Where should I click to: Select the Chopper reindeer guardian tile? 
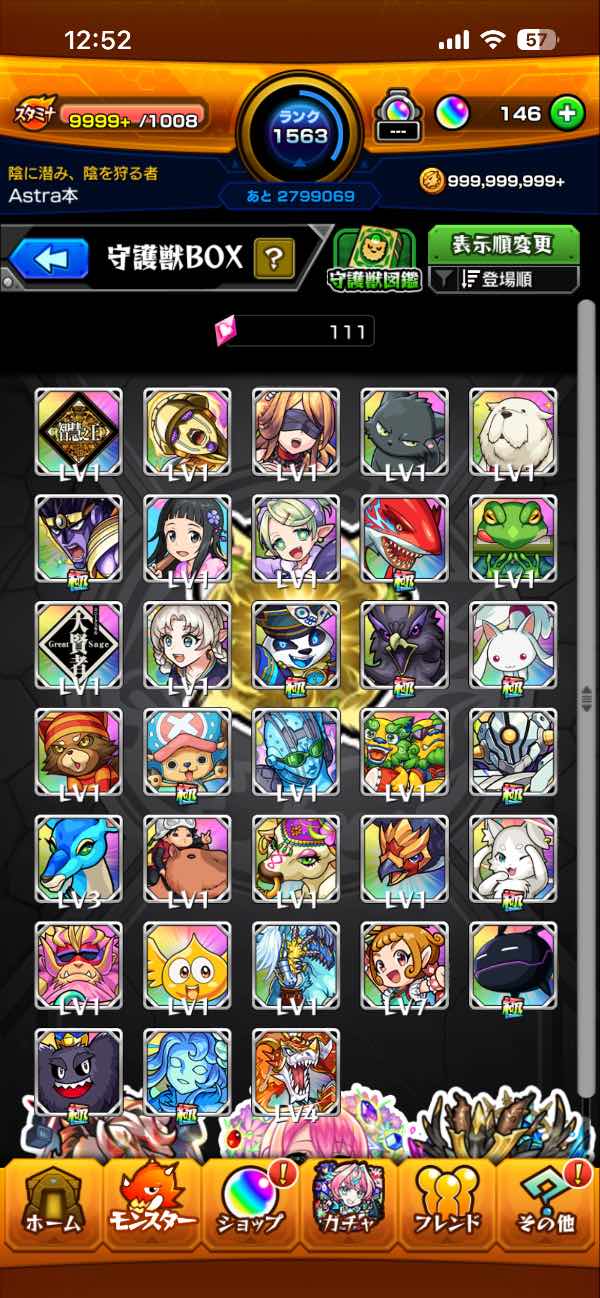pyautogui.click(x=188, y=752)
